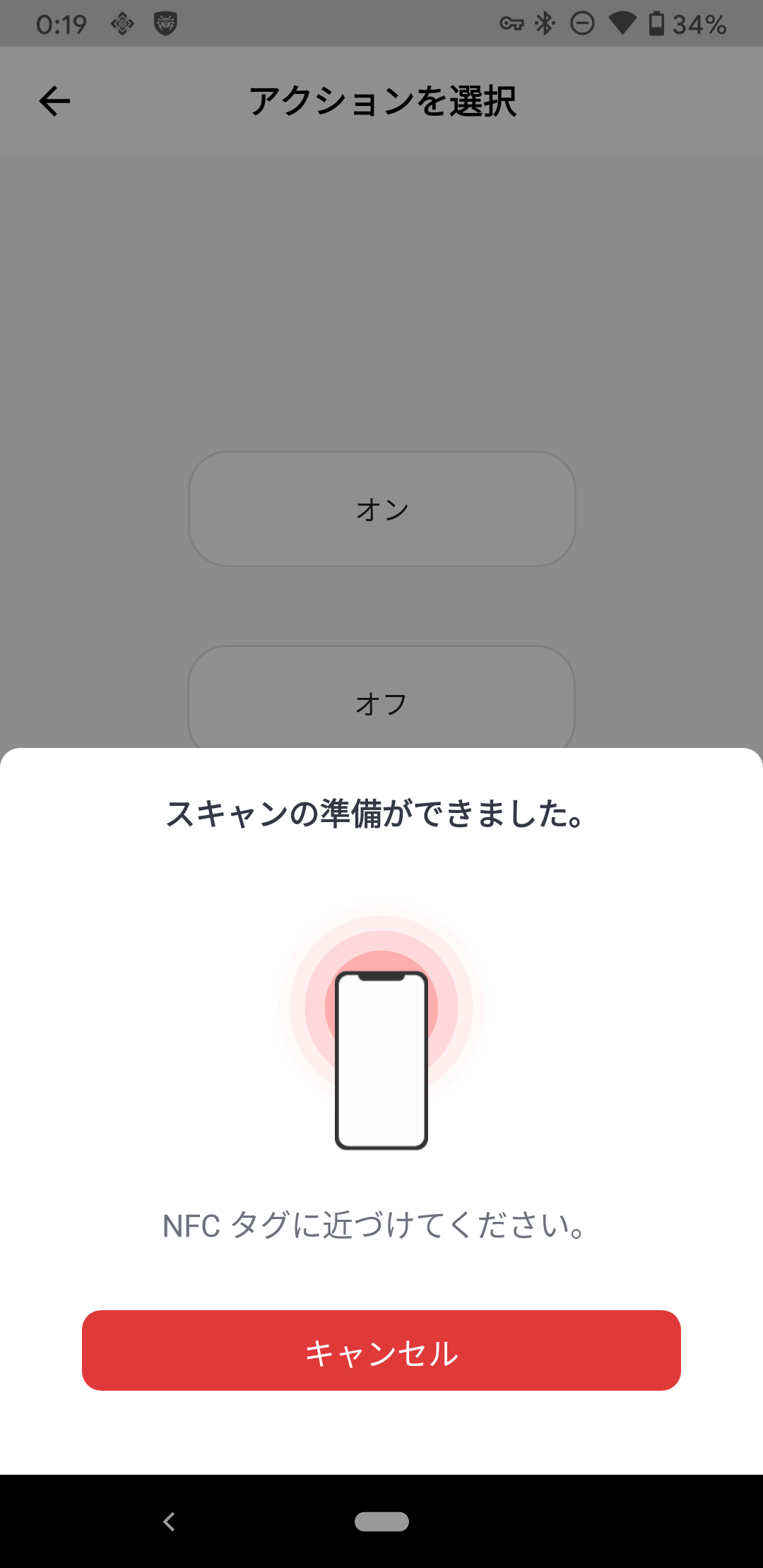
Task: Tap the system back button
Action: tap(169, 1521)
